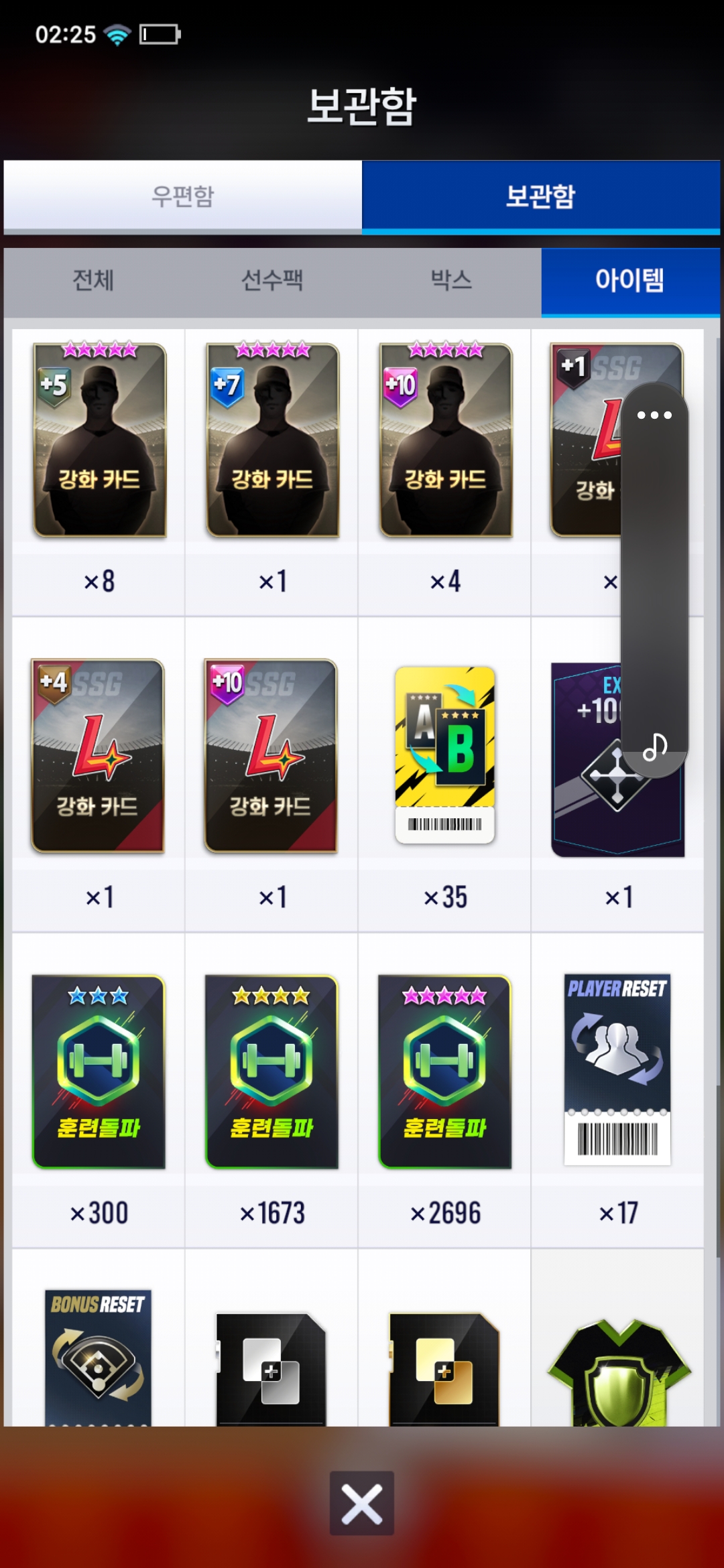Tap the five-star +10 강화 카드
Image resolution: width=724 pixels, height=1568 pixels.
(x=446, y=440)
